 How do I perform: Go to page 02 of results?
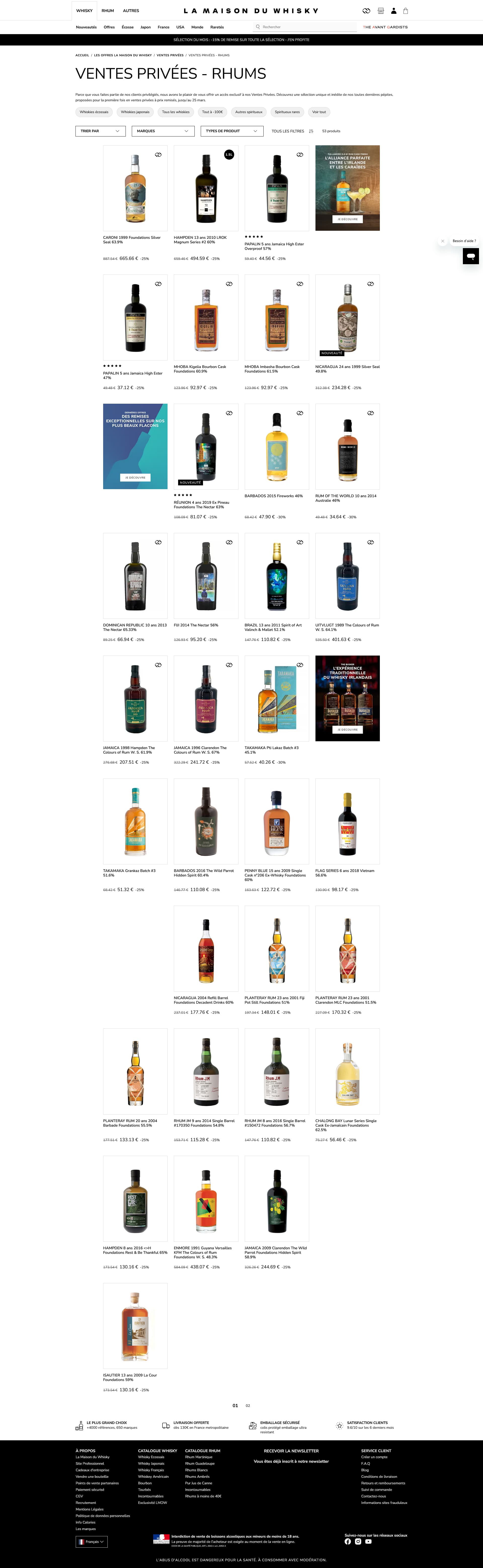(248, 1405)
